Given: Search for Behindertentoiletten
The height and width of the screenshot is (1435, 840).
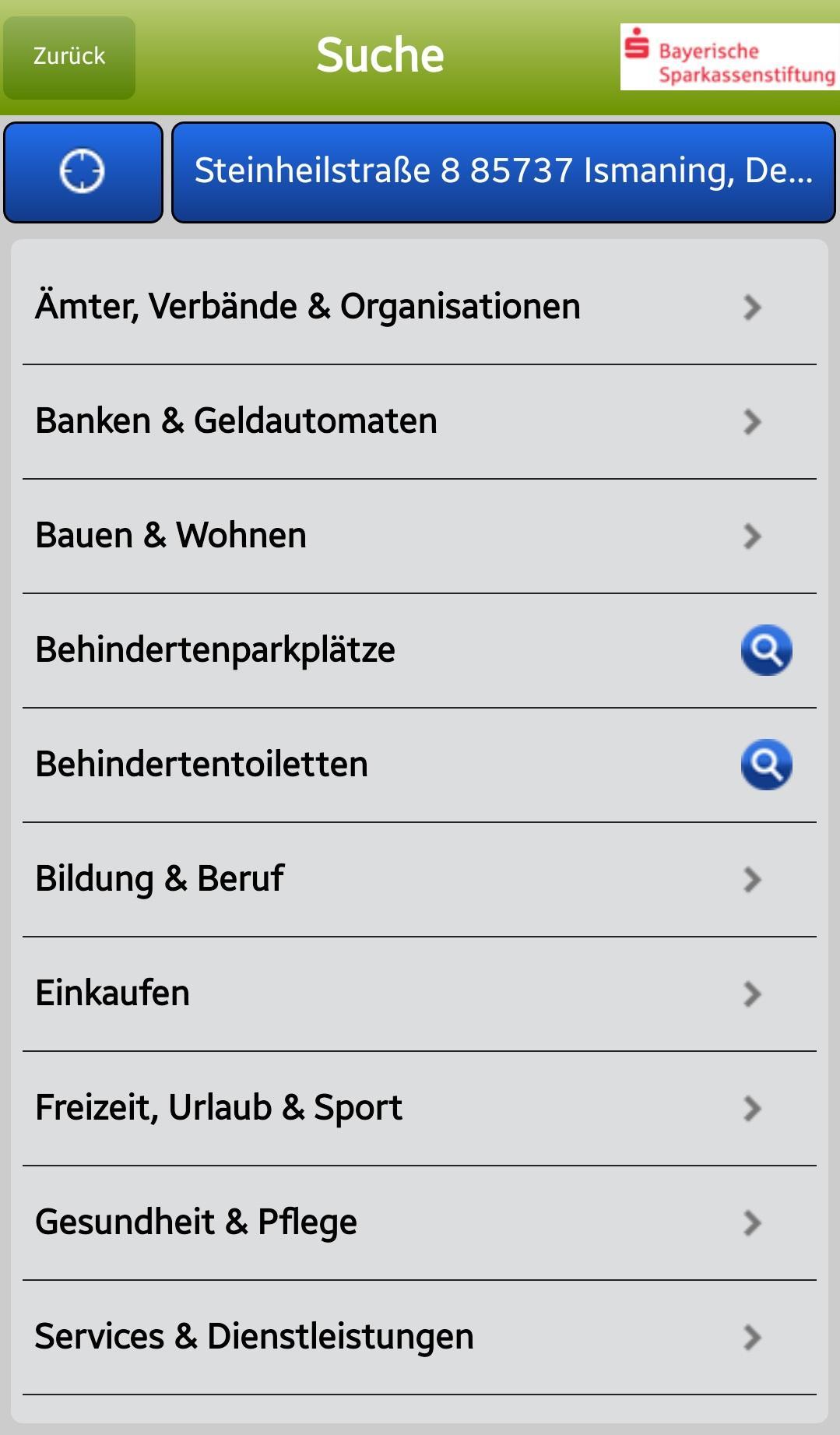Looking at the screenshot, I should pos(766,765).
